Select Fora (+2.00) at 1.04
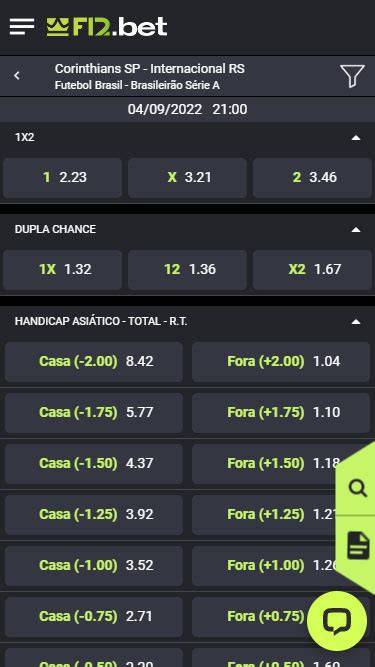 [281, 362]
